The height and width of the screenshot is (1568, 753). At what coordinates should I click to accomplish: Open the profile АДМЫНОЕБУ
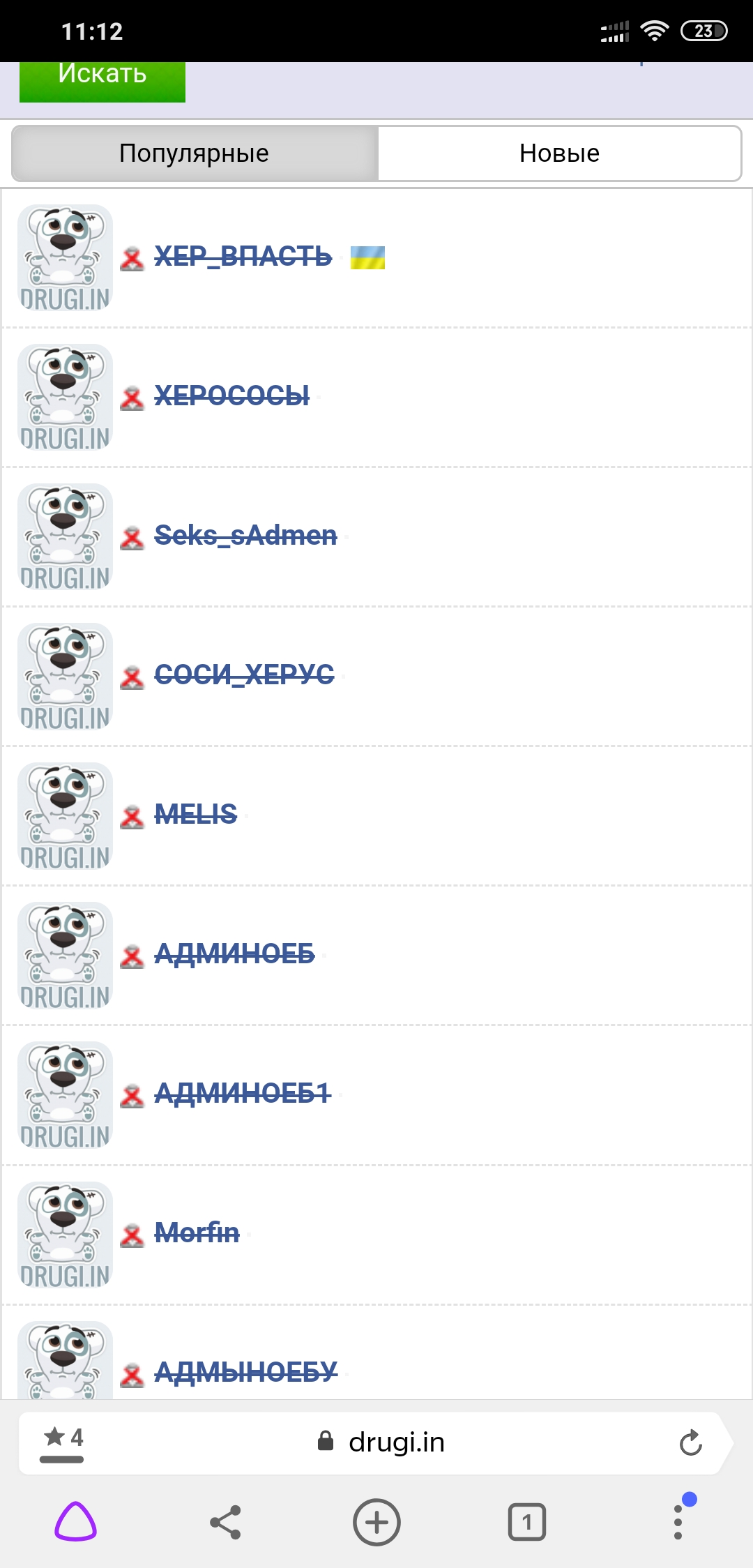[245, 1372]
